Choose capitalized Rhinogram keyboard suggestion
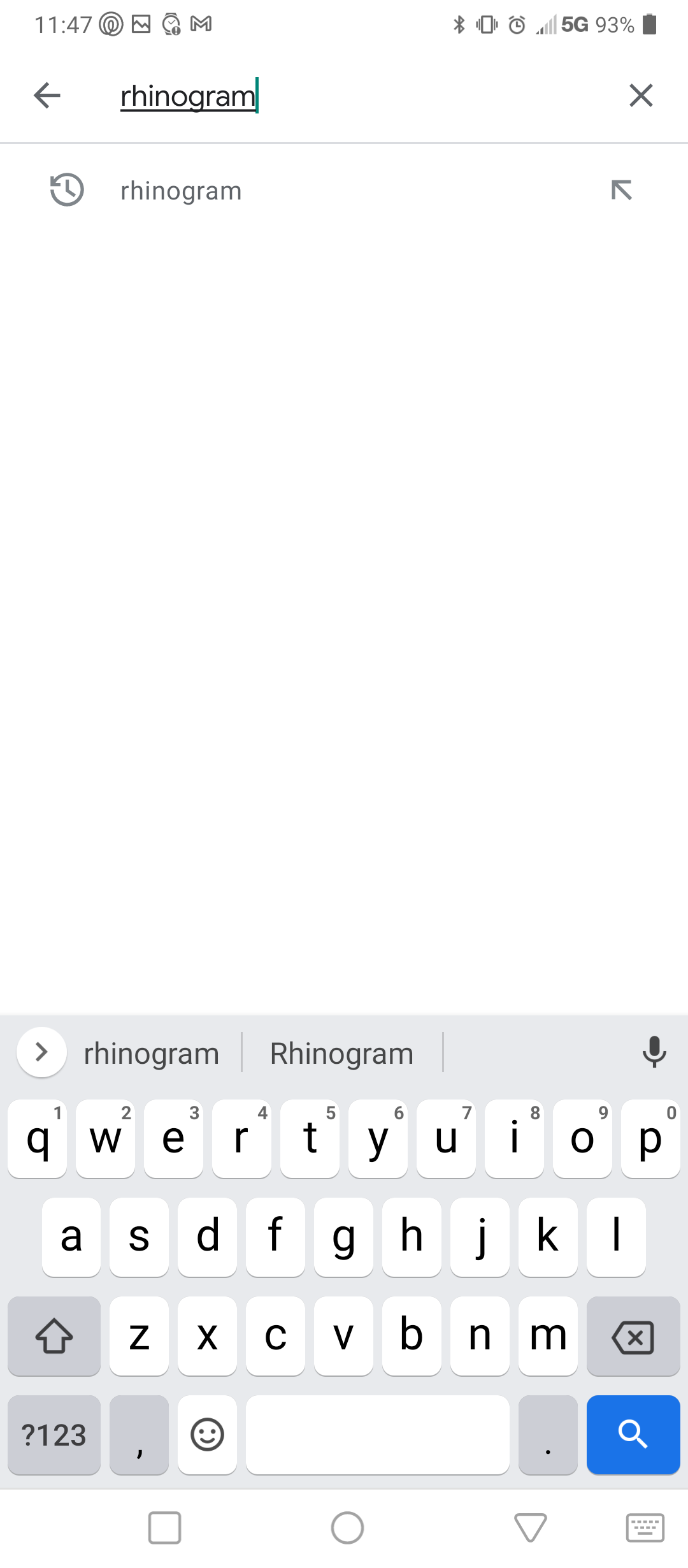This screenshot has height=1568, width=688. (x=342, y=1053)
